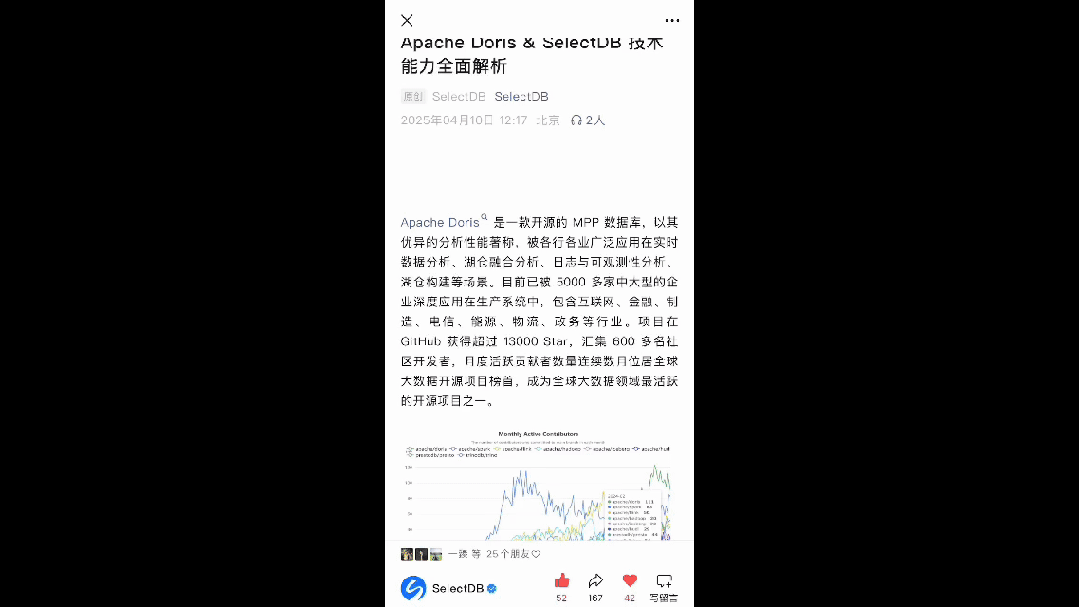Share this article
1079x607 pixels.
pyautogui.click(x=595, y=582)
